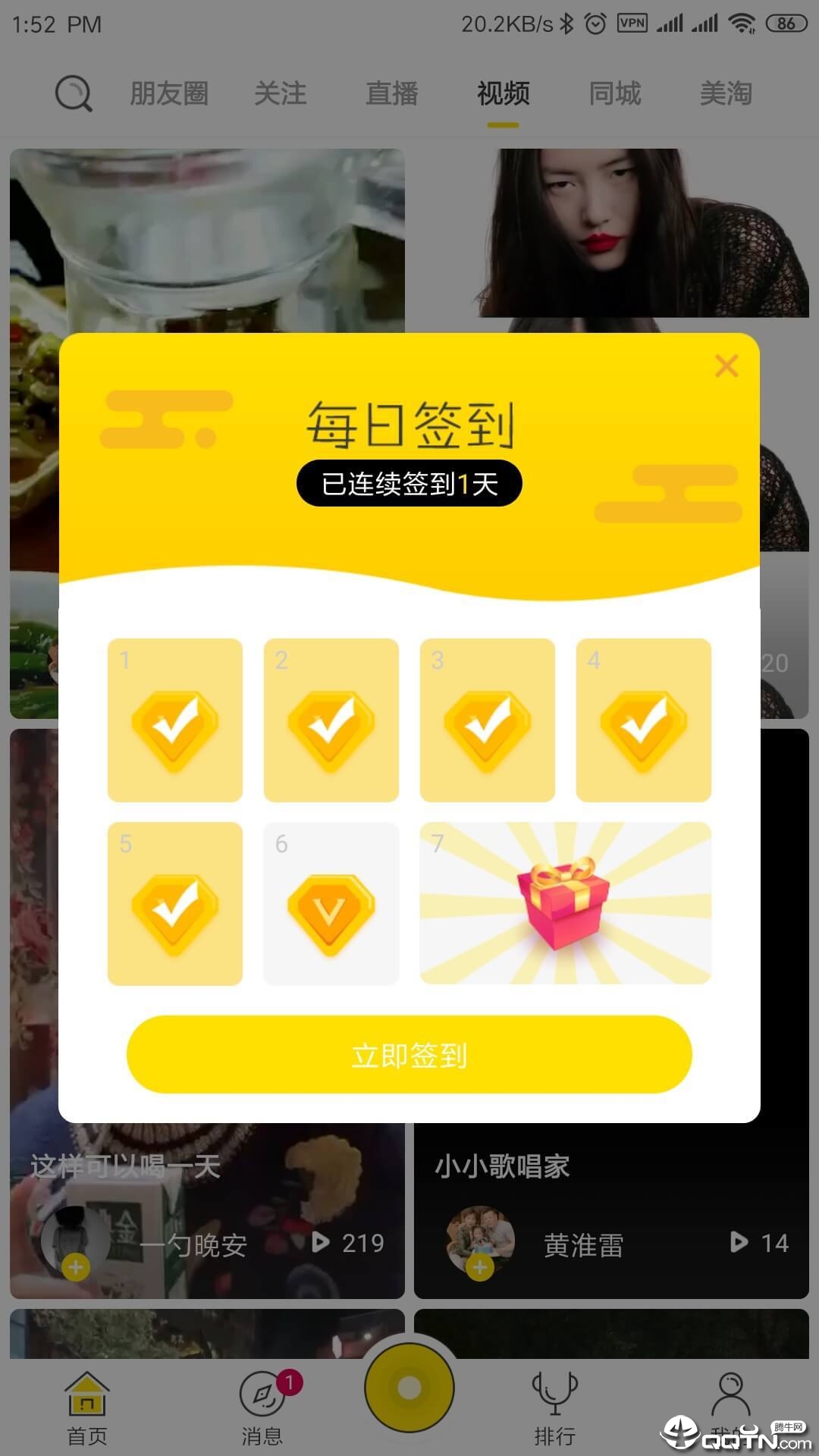Select the checked day 1 sign-in badge
Viewport: 819px width, 1456px height.
pyautogui.click(x=174, y=720)
